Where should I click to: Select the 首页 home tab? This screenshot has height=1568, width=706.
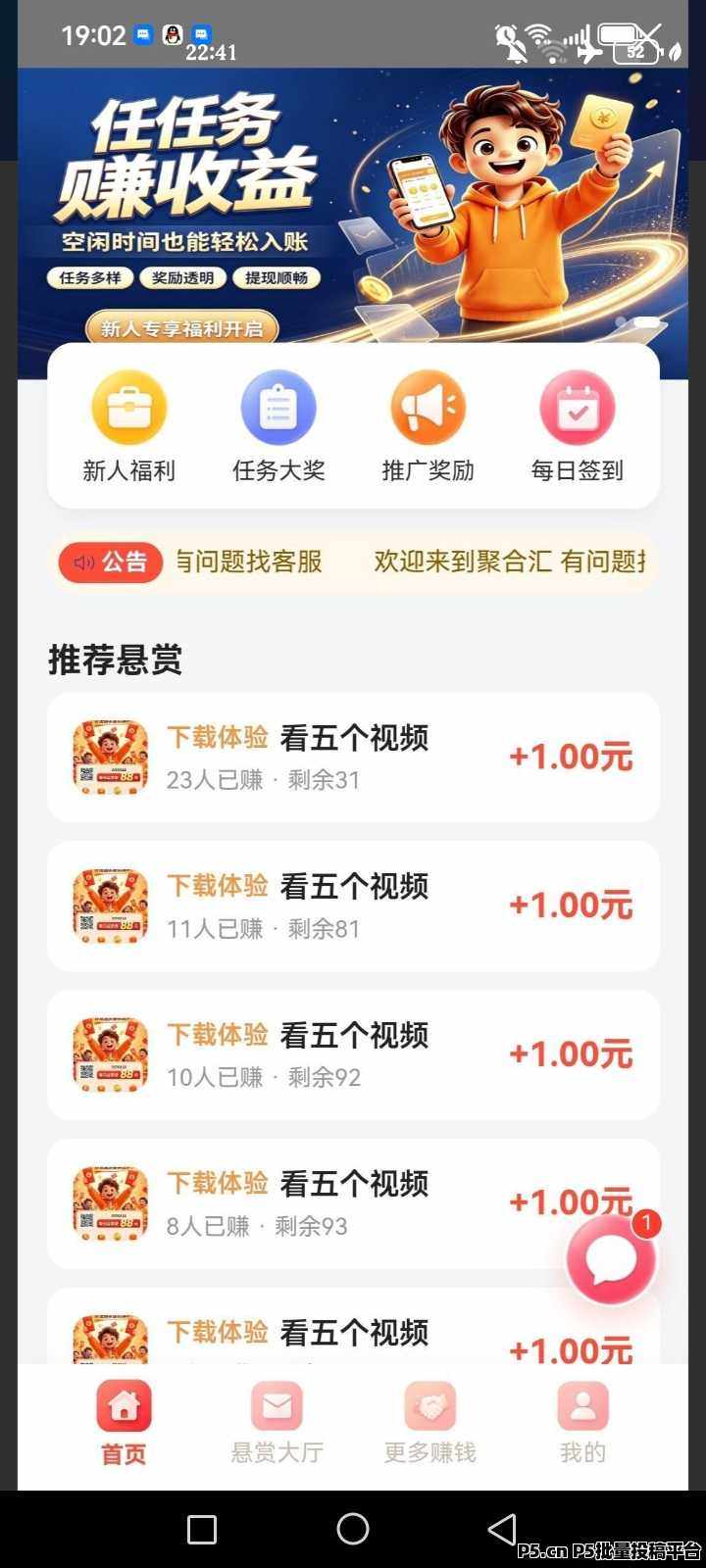[x=124, y=1423]
